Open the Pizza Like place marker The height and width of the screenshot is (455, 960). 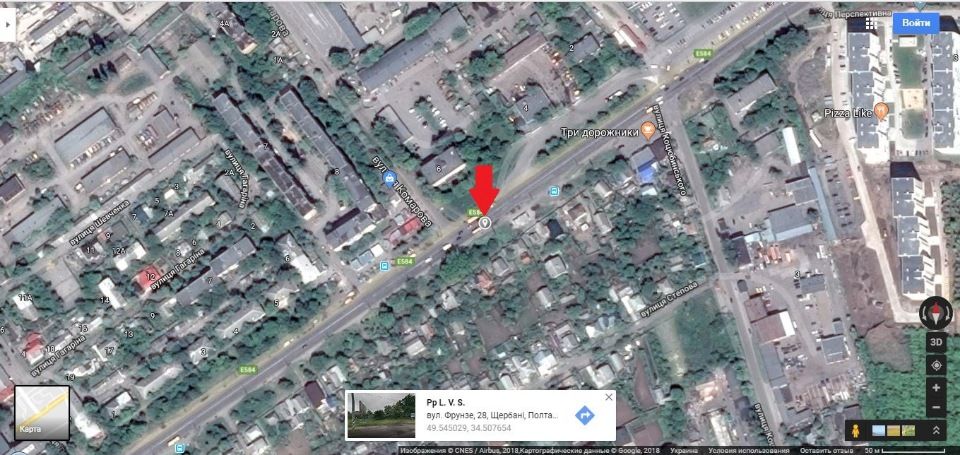[x=881, y=110]
